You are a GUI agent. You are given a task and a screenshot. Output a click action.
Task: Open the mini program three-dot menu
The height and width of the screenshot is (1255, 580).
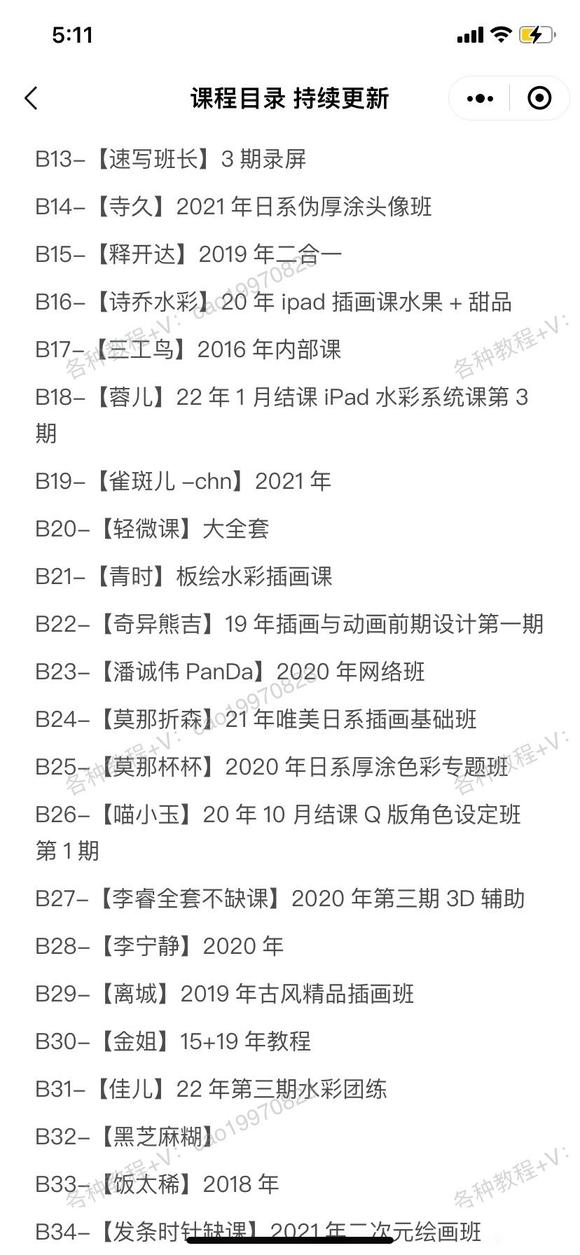click(481, 98)
